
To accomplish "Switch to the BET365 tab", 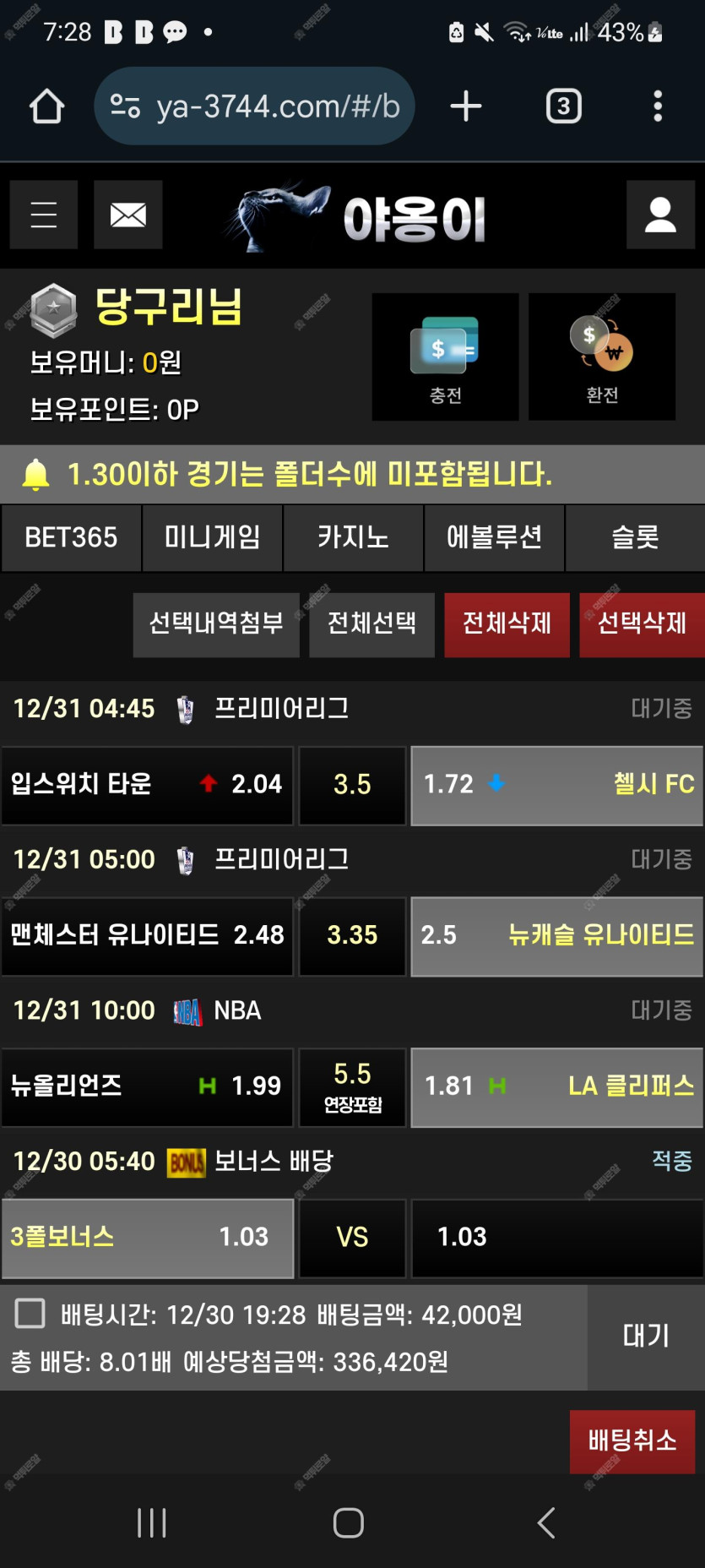I will [71, 537].
